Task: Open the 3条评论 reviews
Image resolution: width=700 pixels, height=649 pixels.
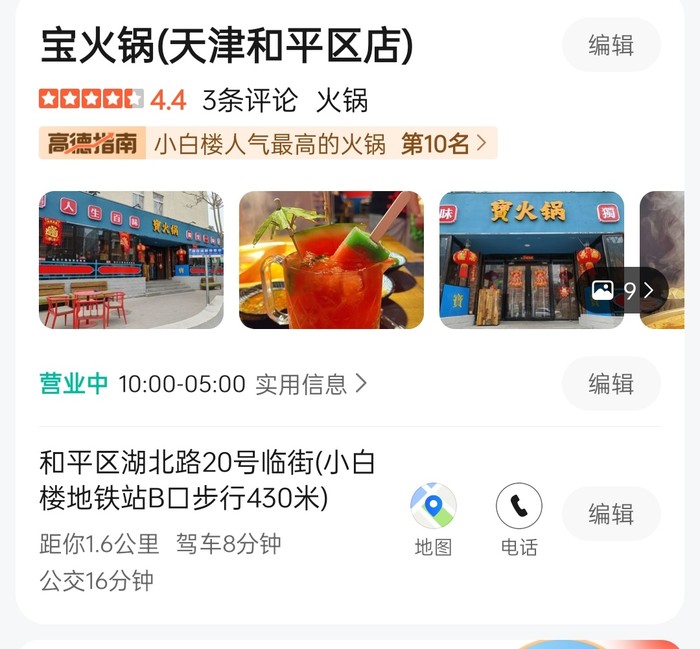Action: 250,100
